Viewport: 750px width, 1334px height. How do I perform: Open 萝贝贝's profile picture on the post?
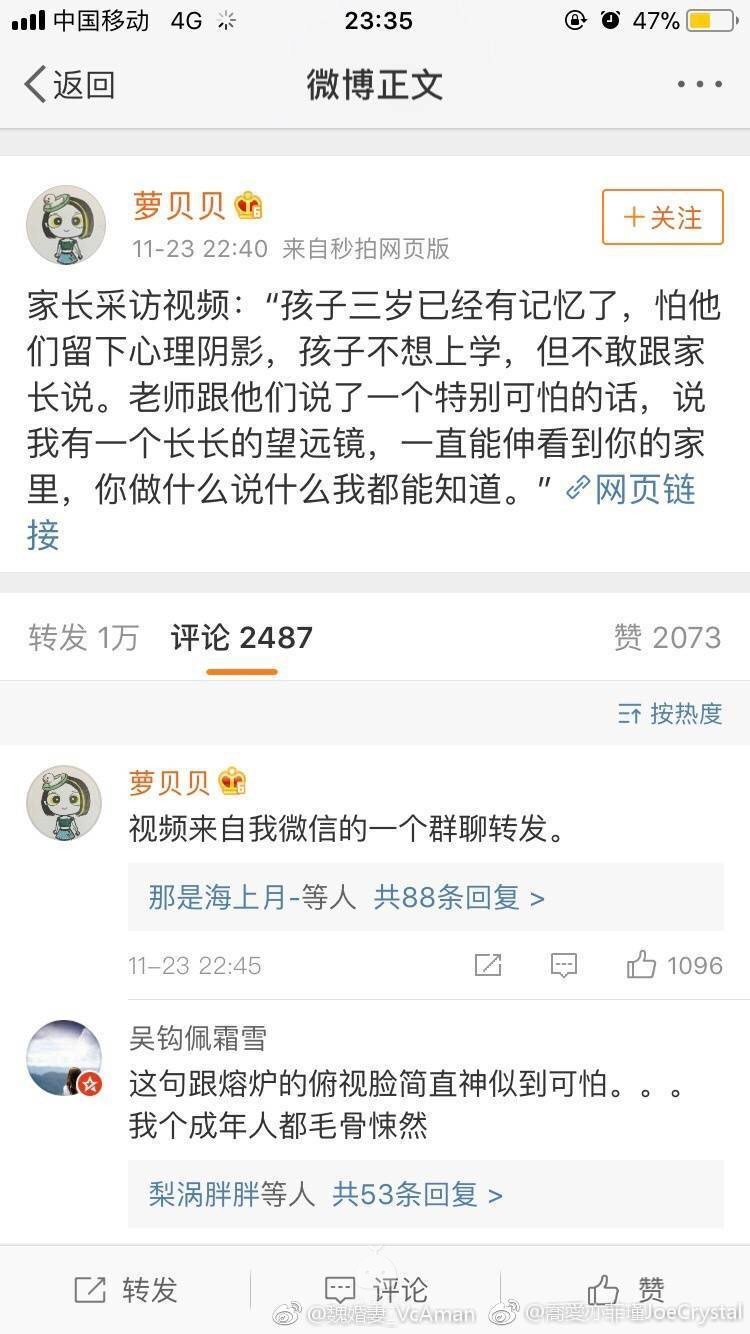[x=65, y=224]
